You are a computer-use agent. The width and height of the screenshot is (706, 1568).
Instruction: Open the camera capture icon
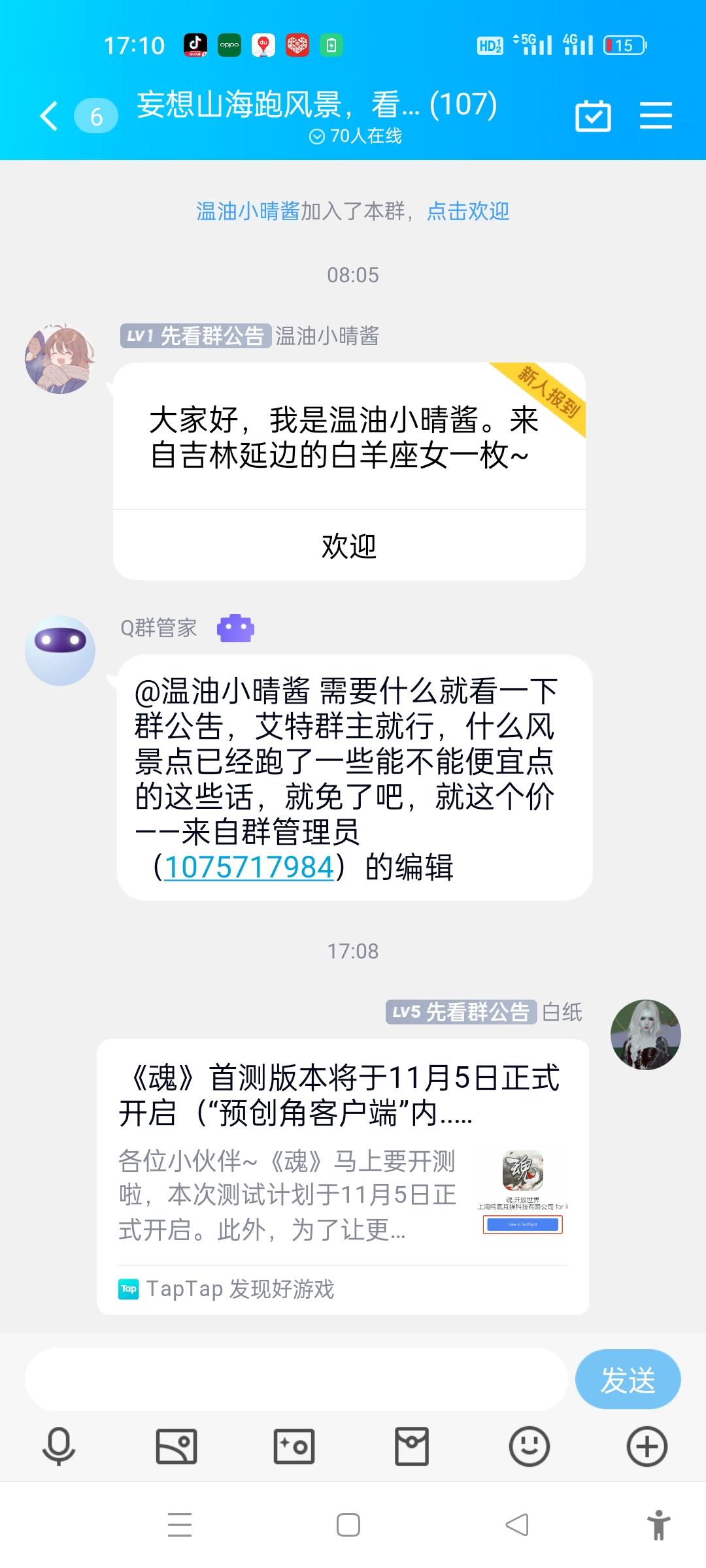294,1446
